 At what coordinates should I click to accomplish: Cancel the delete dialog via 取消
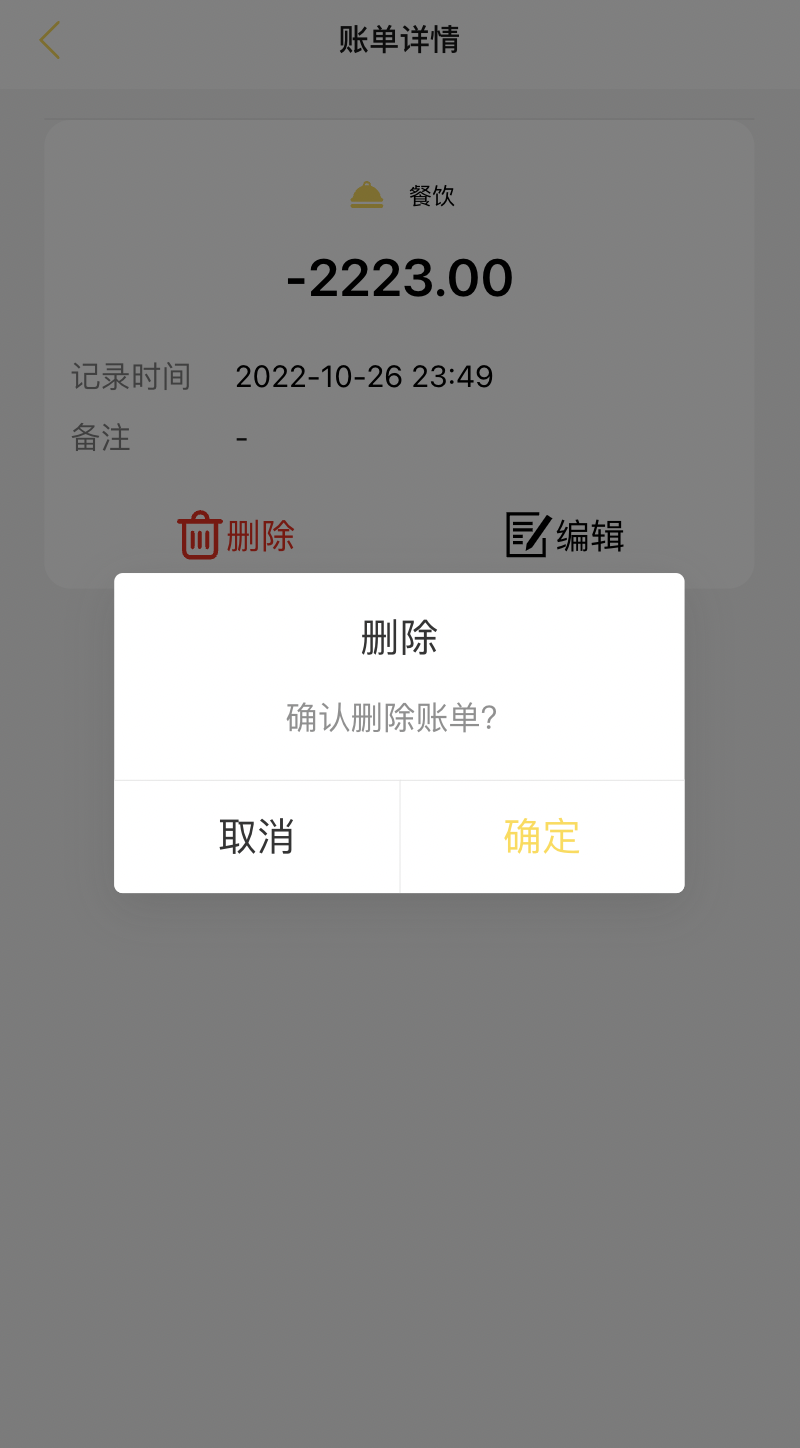(257, 836)
